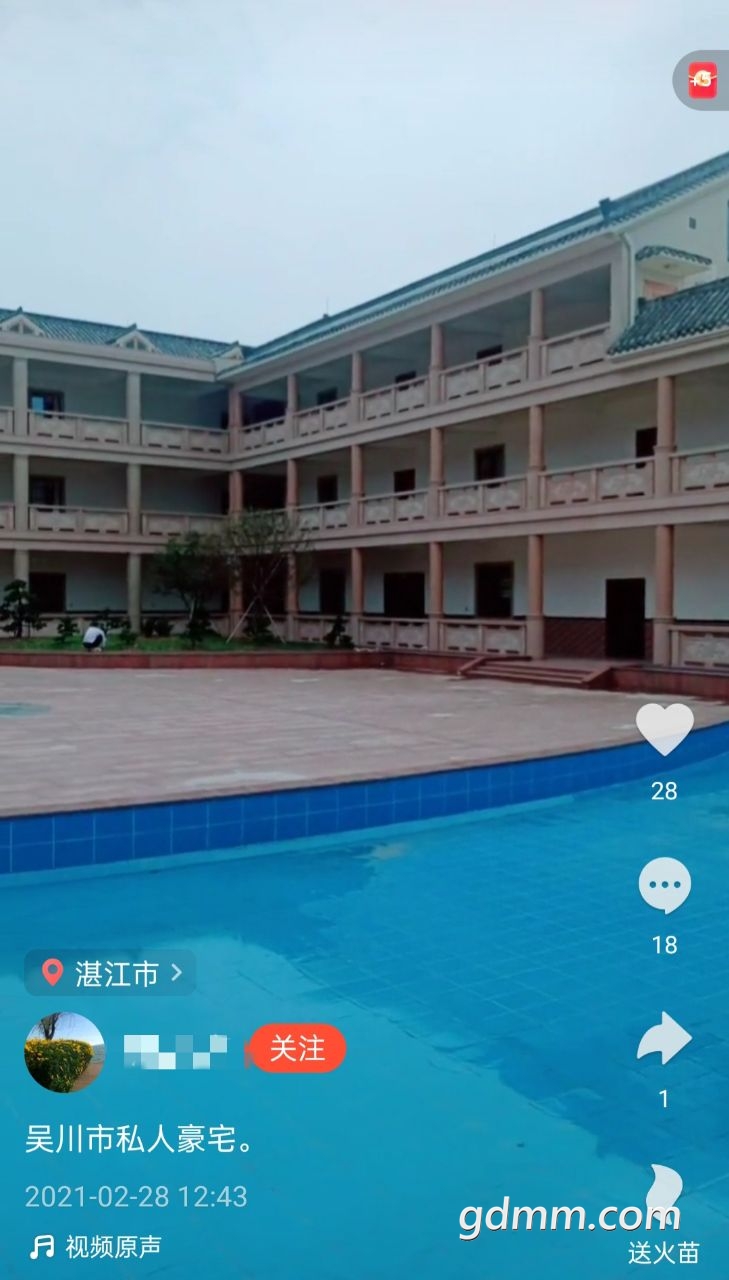
Task: Like this video with the heart icon
Action: pyautogui.click(x=664, y=730)
